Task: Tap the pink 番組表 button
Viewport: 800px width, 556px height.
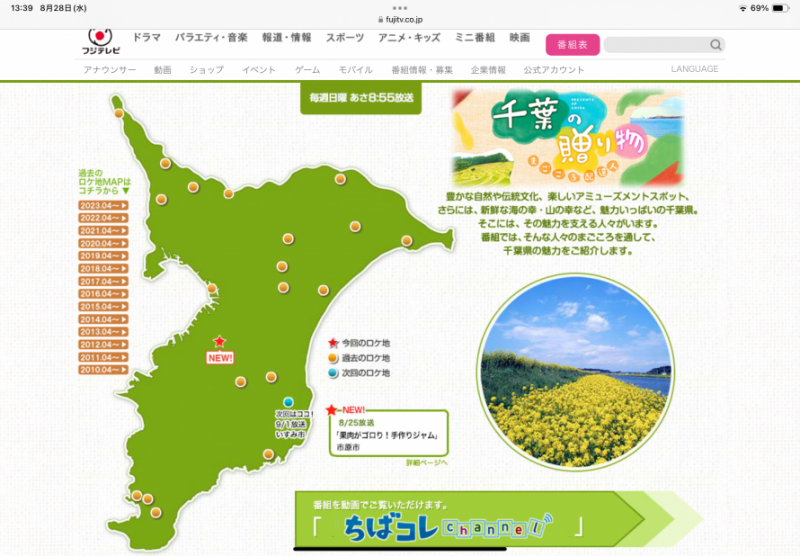Action: pos(572,44)
